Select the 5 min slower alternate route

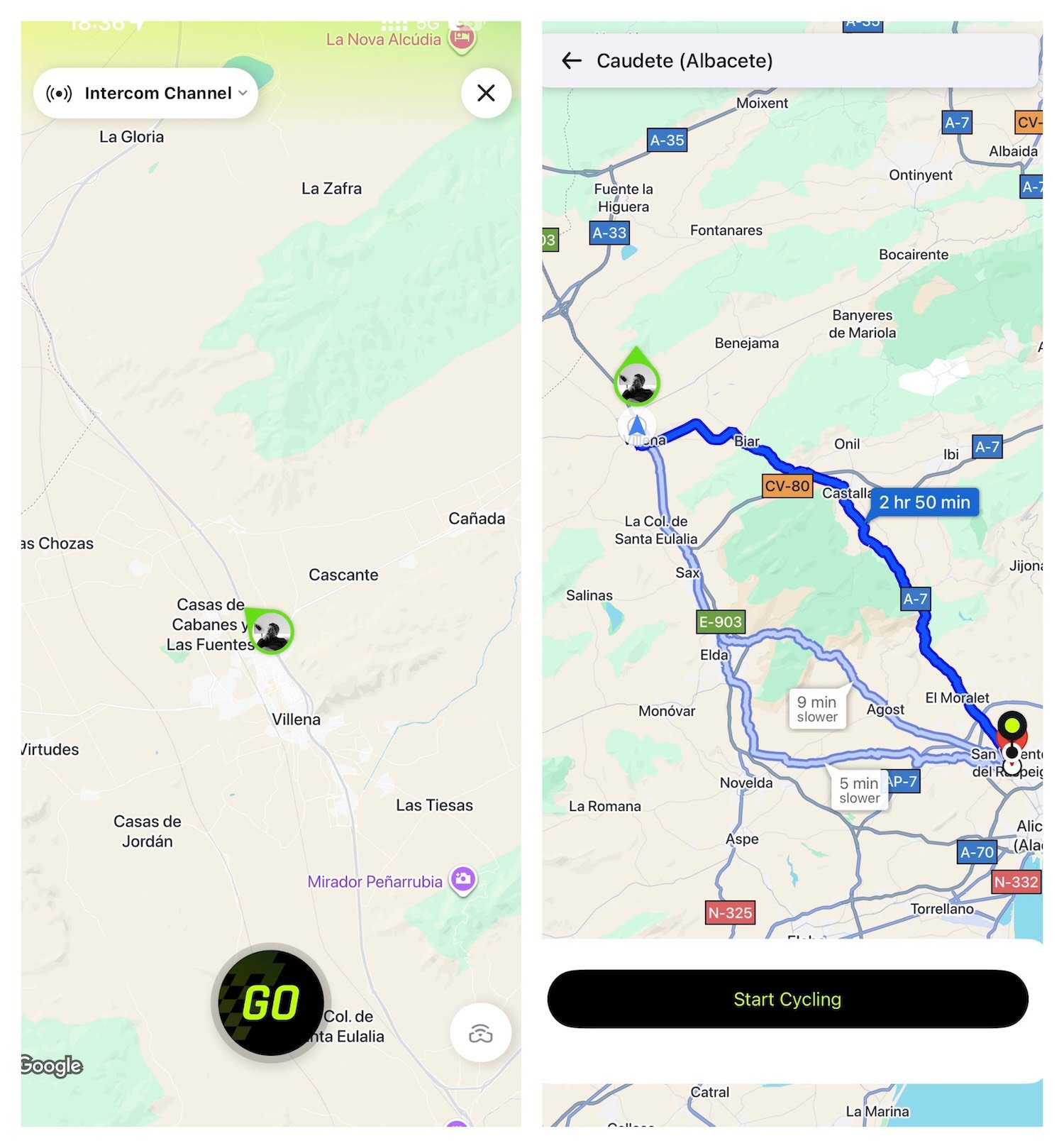click(x=858, y=790)
